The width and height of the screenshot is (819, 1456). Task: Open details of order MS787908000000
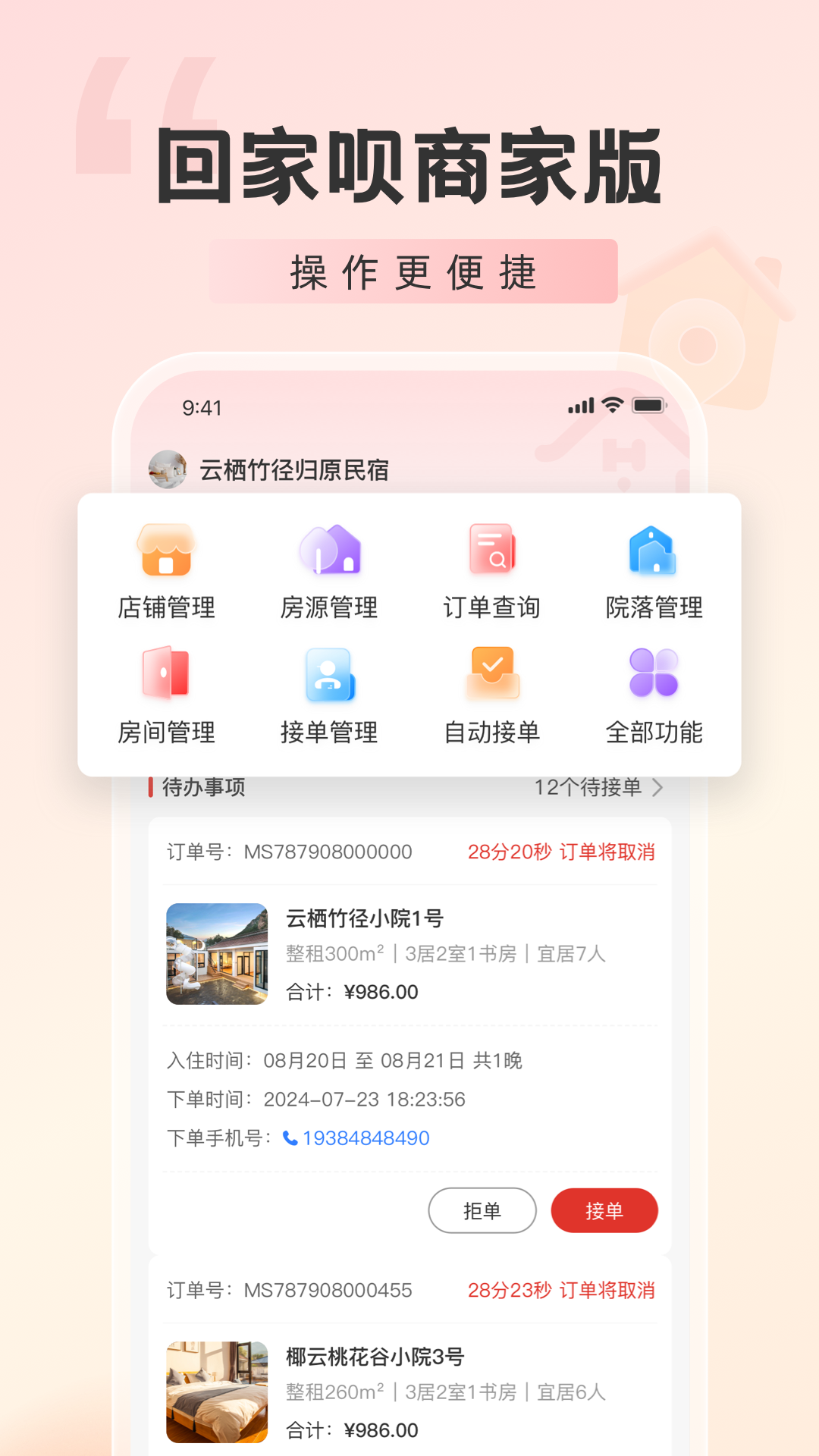click(x=326, y=852)
